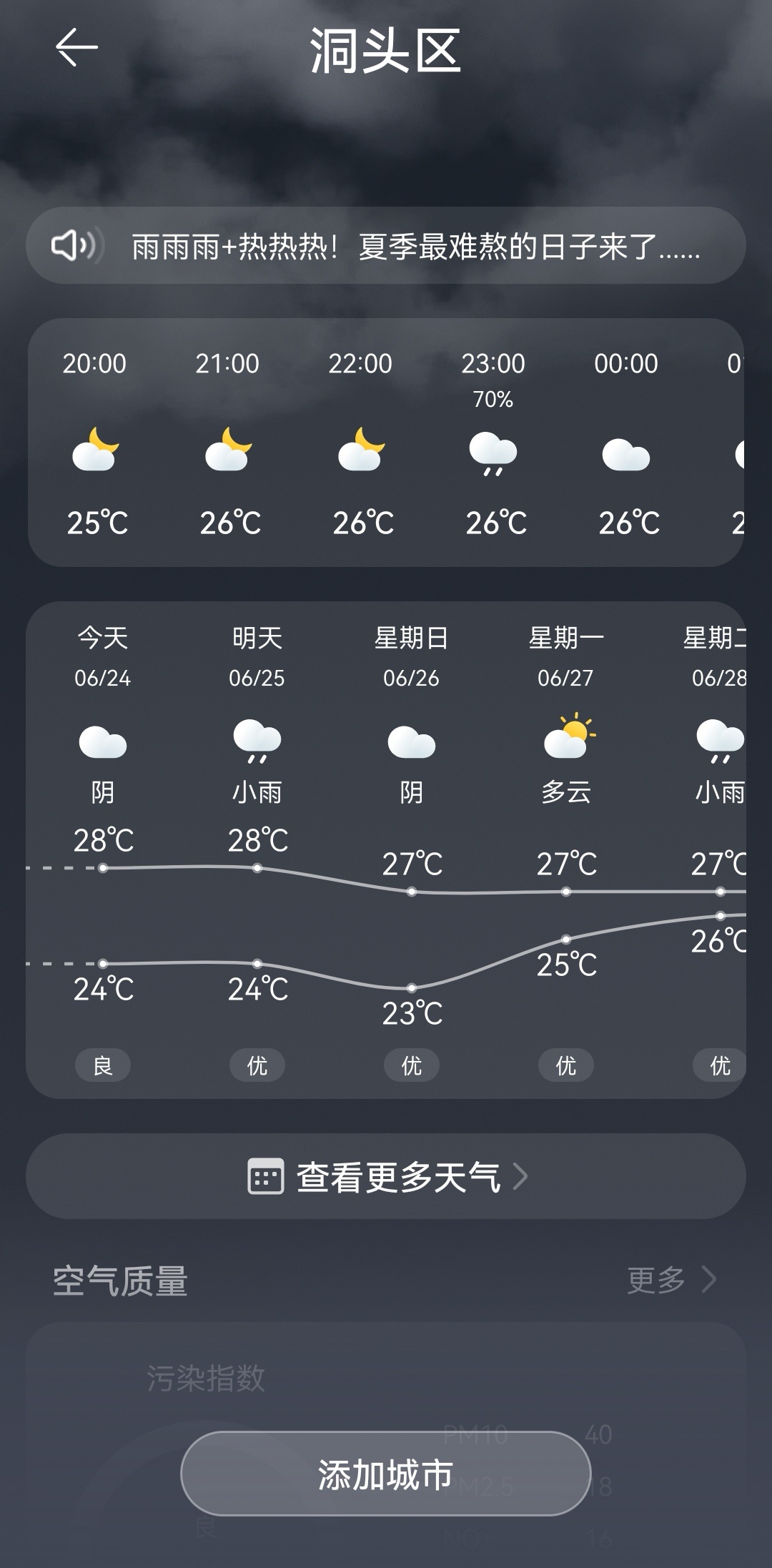Tap 更多 next to 空气质量
The width and height of the screenshot is (772, 1568).
(670, 1280)
